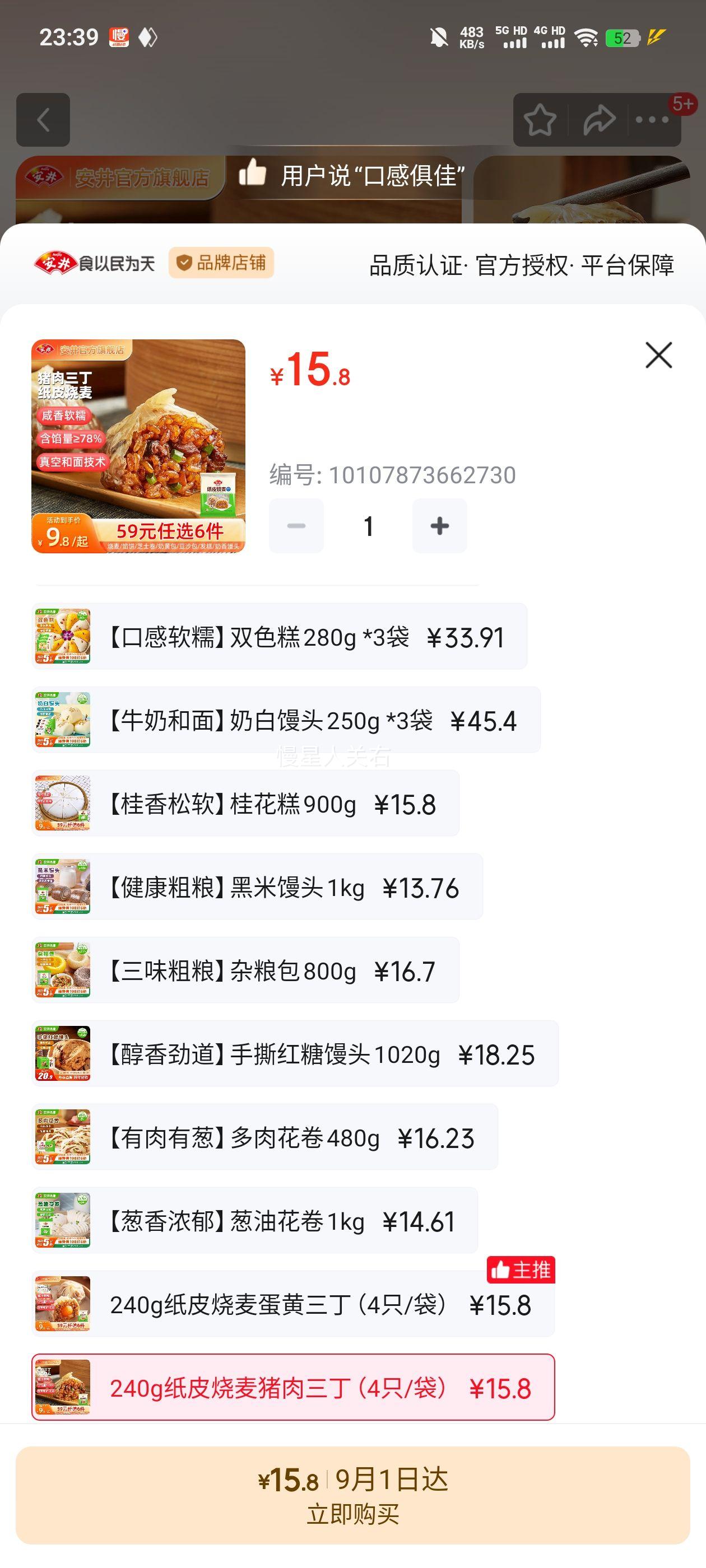
Task: Close the product options sheet
Action: click(x=658, y=355)
